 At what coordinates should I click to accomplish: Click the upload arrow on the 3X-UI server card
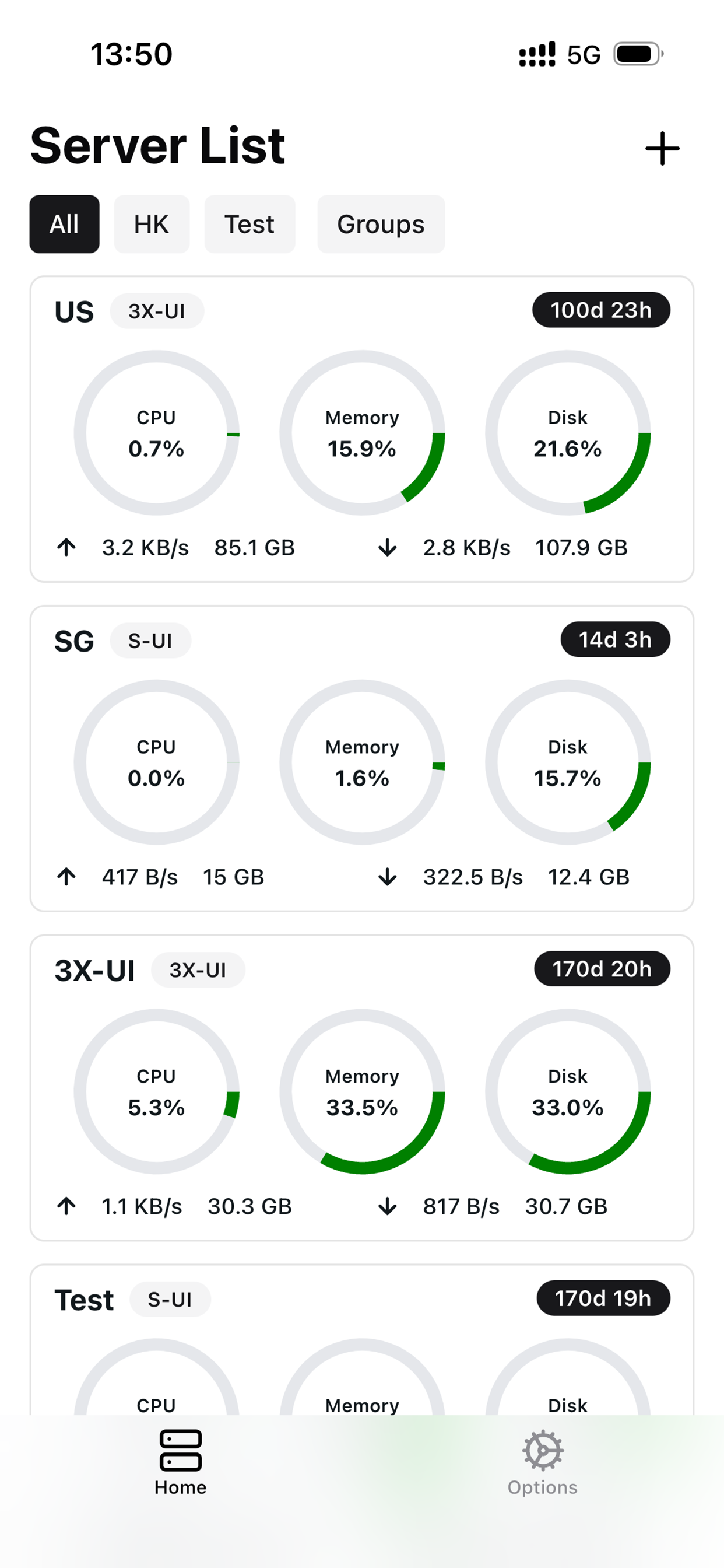coord(66,1206)
